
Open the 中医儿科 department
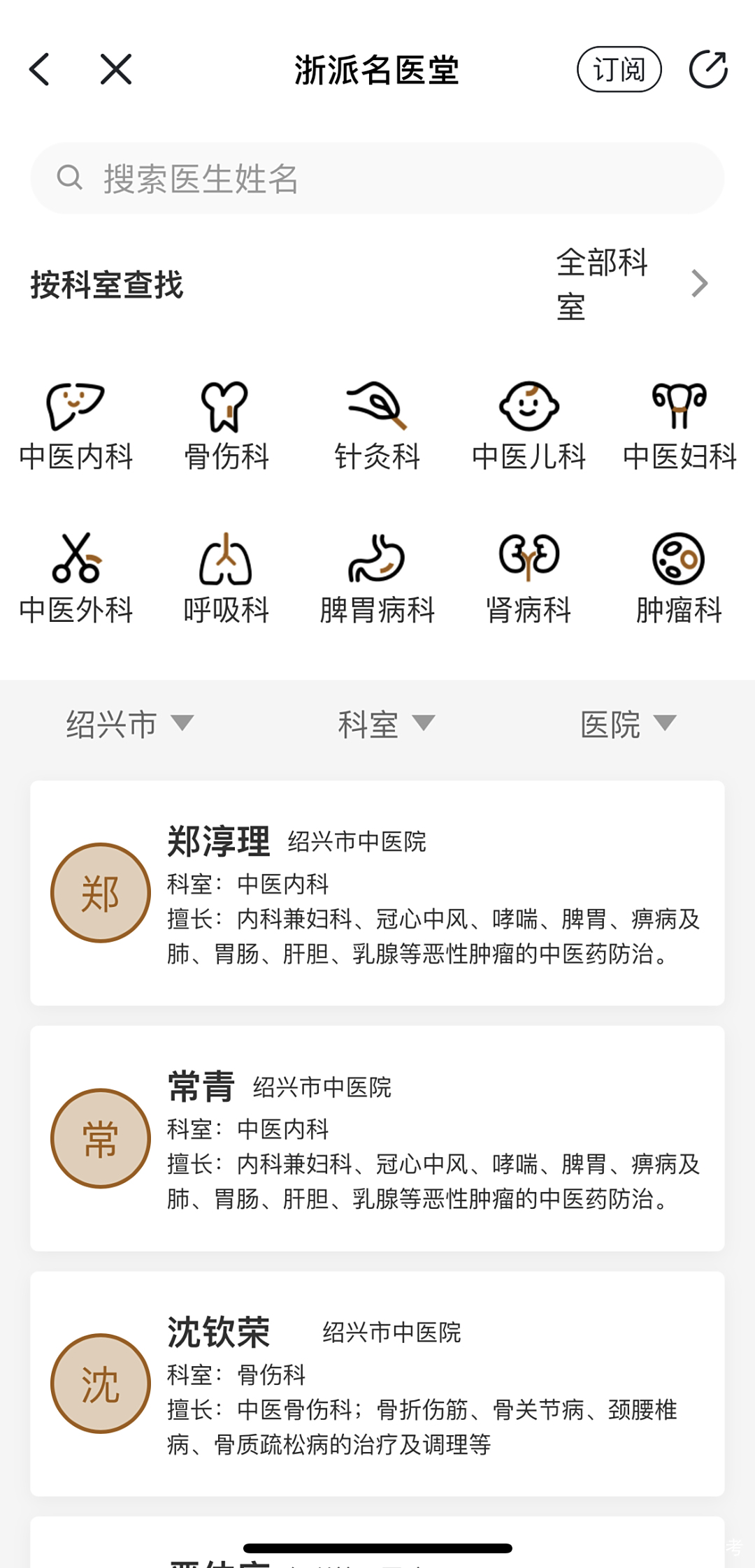pyautogui.click(x=528, y=426)
